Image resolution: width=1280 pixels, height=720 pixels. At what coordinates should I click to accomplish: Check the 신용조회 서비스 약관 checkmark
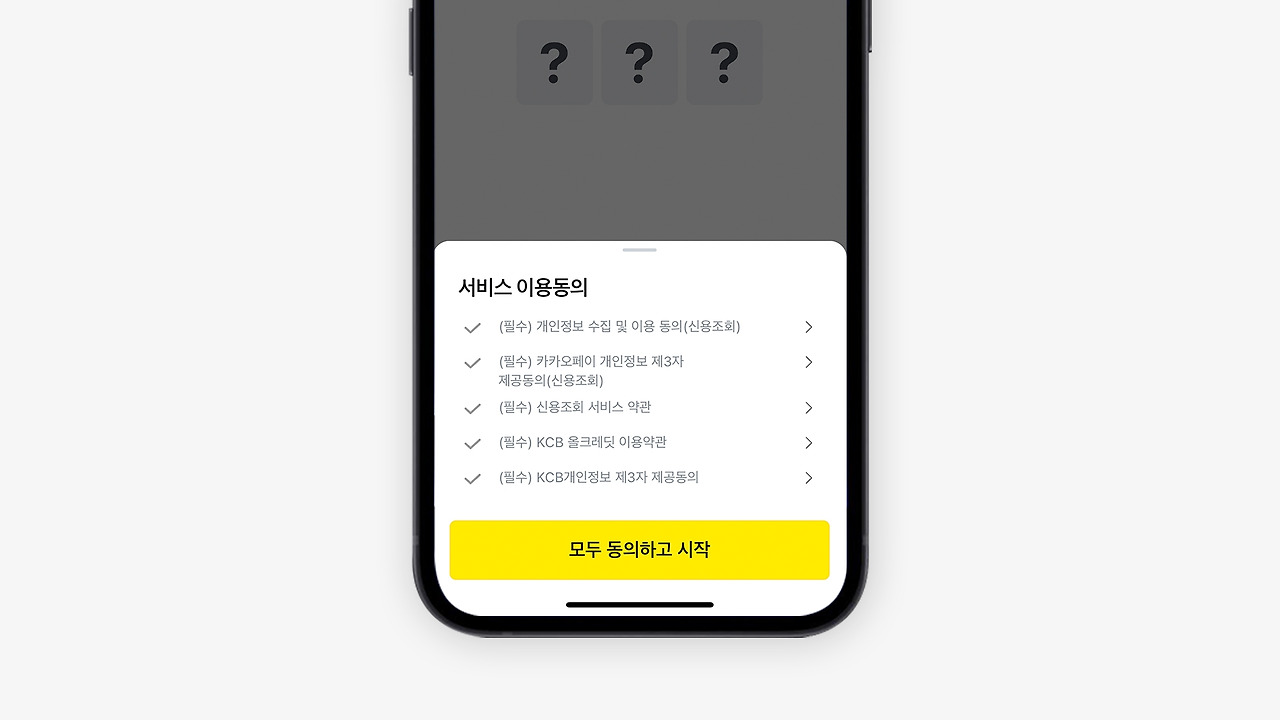pyautogui.click(x=473, y=409)
